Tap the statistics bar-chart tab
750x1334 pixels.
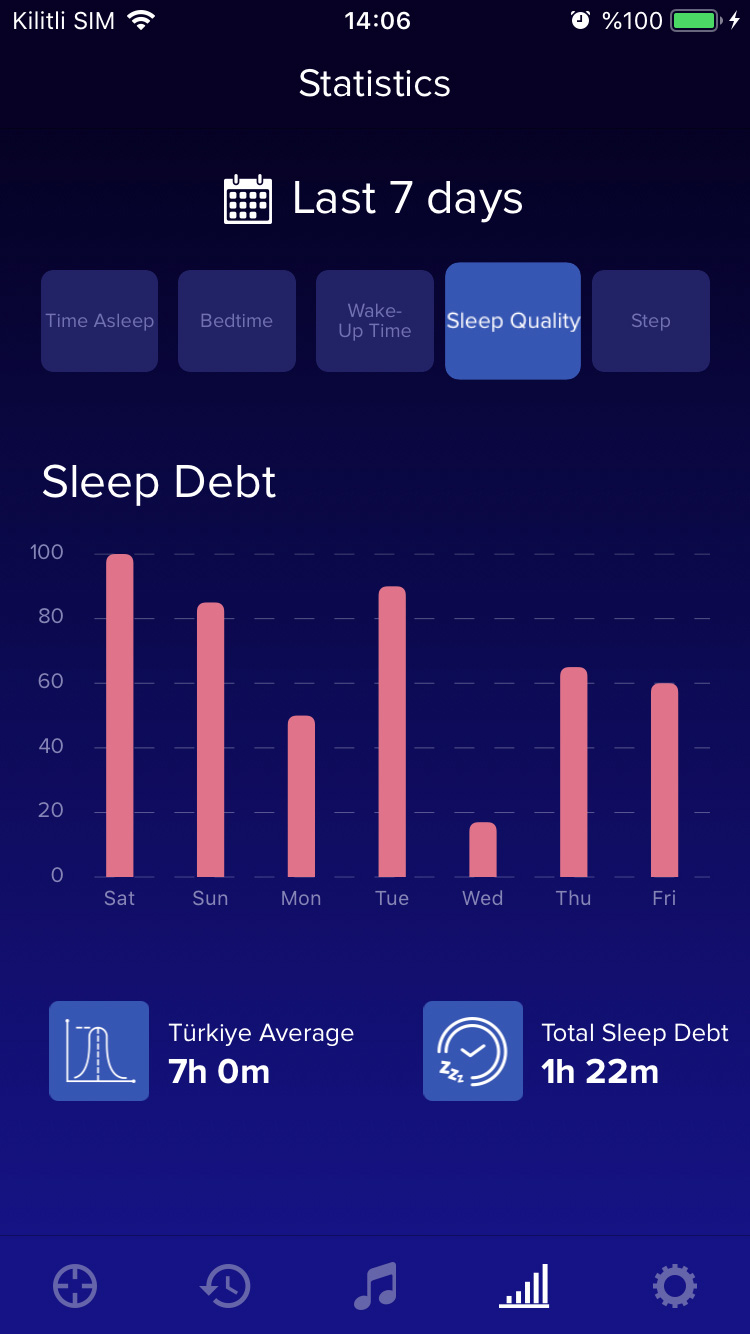click(x=525, y=1286)
